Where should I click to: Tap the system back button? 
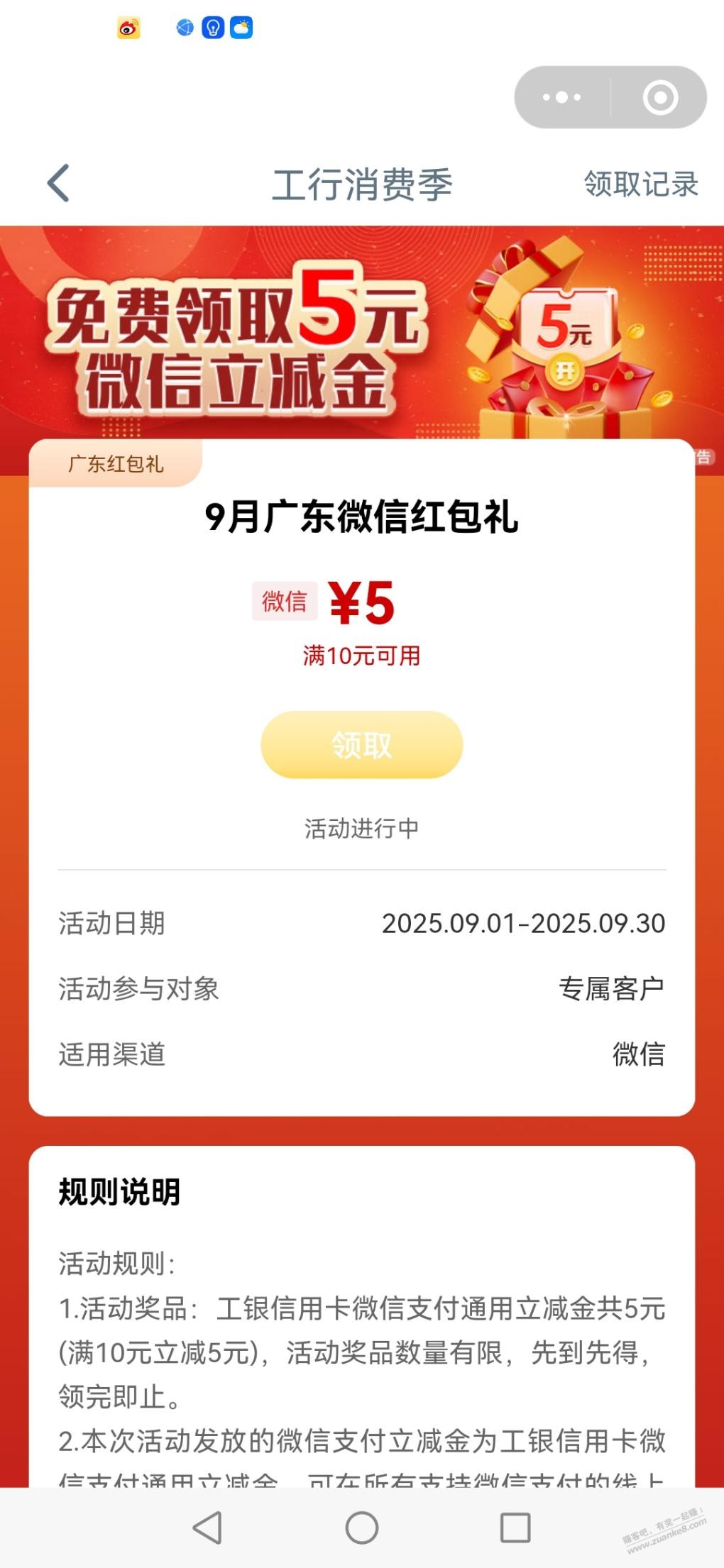207,1528
